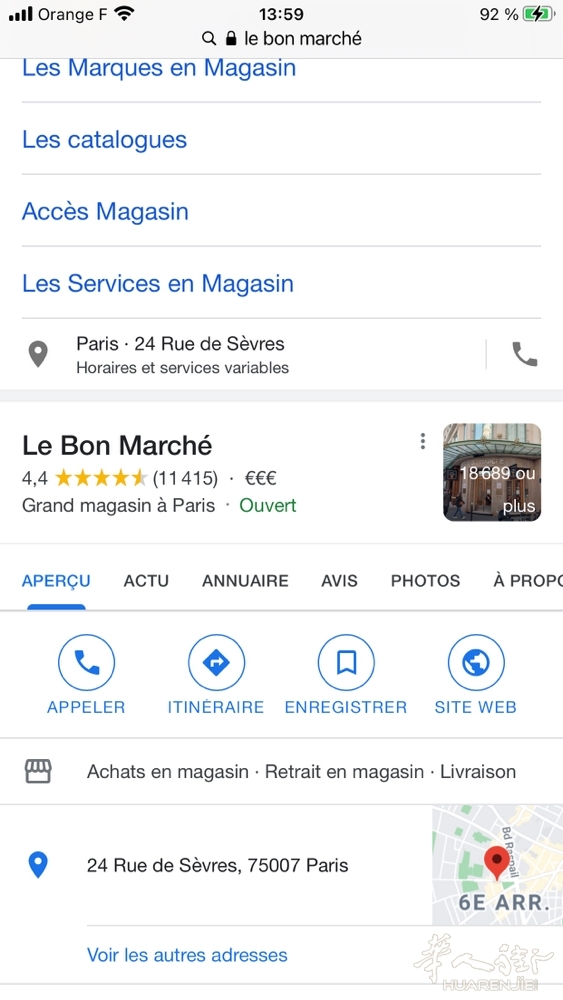This screenshot has width=563, height=1000.
Task: Save the place with ENREGISTRER
Action: point(346,675)
